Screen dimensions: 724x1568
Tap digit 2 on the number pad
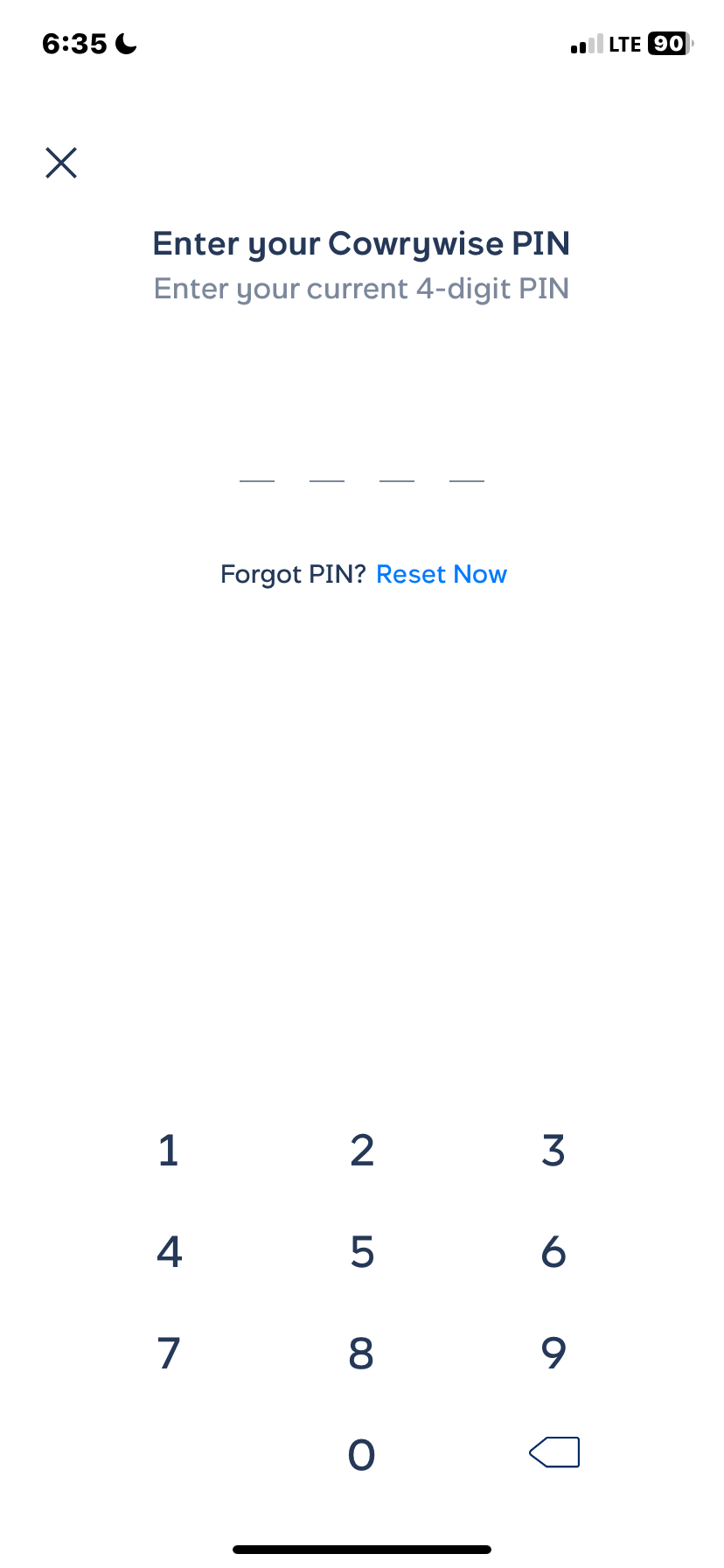(x=361, y=1151)
